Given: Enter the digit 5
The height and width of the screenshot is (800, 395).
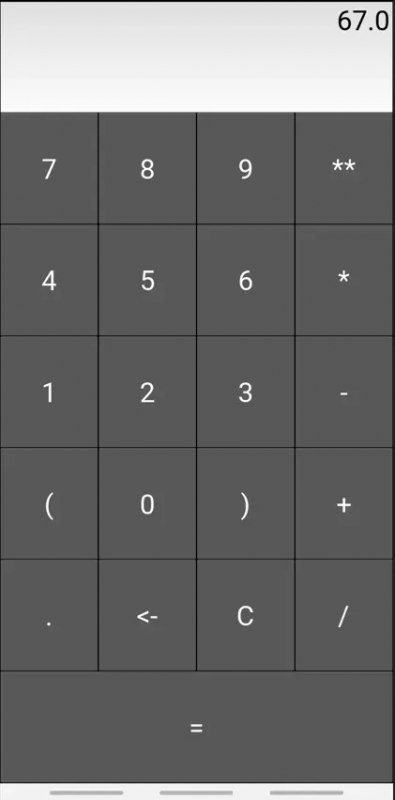Looking at the screenshot, I should point(147,280).
